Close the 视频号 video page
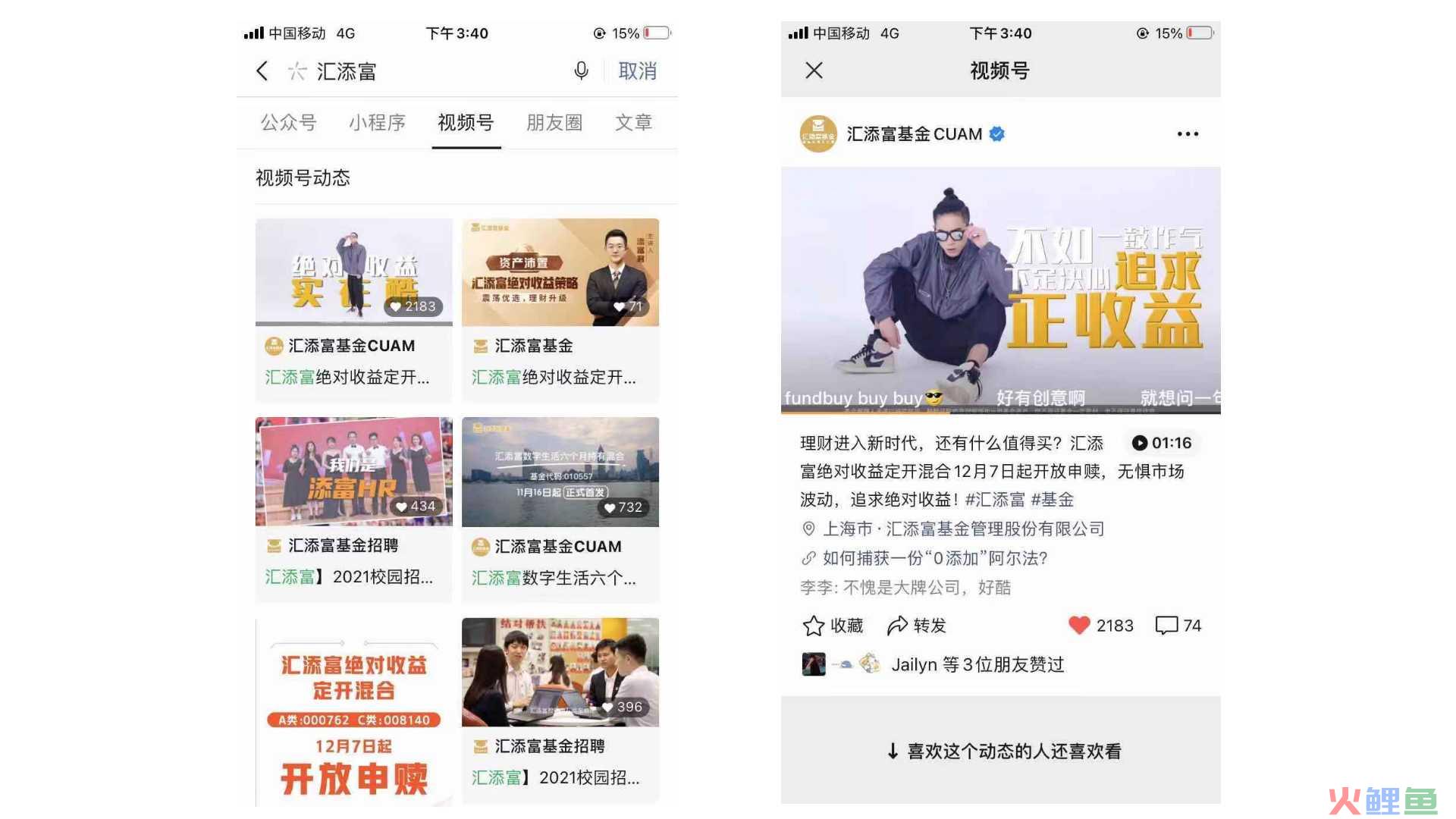This screenshot has width=1456, height=819. 814,71
